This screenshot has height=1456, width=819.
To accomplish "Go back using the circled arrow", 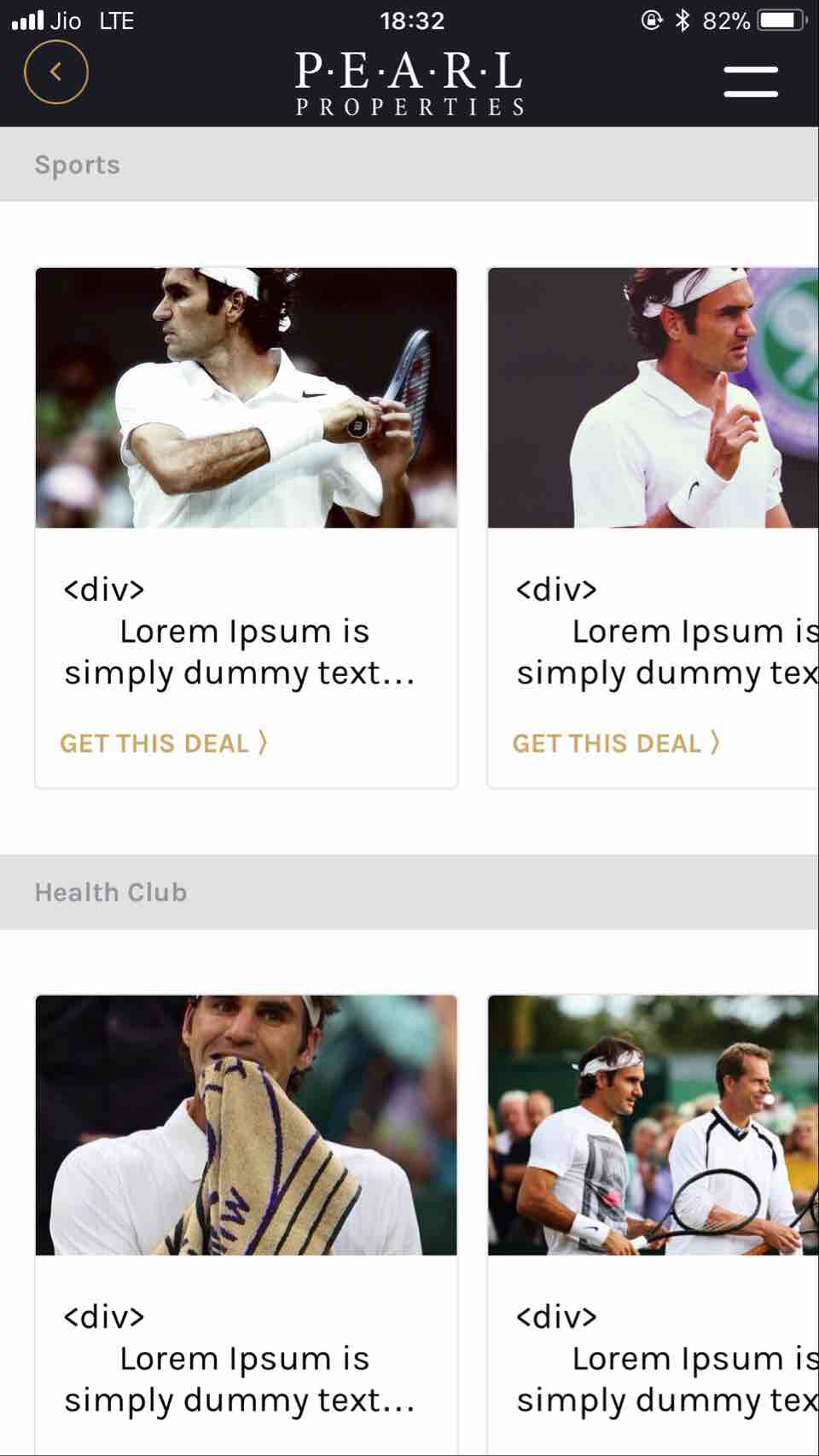I will [x=56, y=73].
